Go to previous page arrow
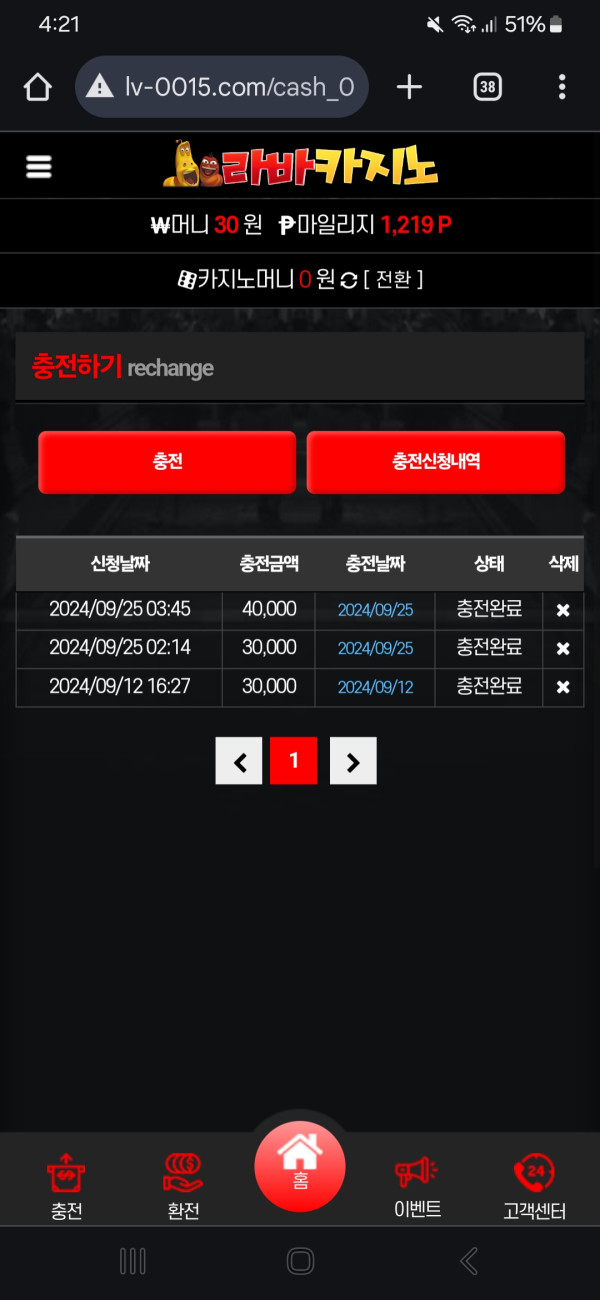The height and width of the screenshot is (1300, 600). tap(239, 761)
